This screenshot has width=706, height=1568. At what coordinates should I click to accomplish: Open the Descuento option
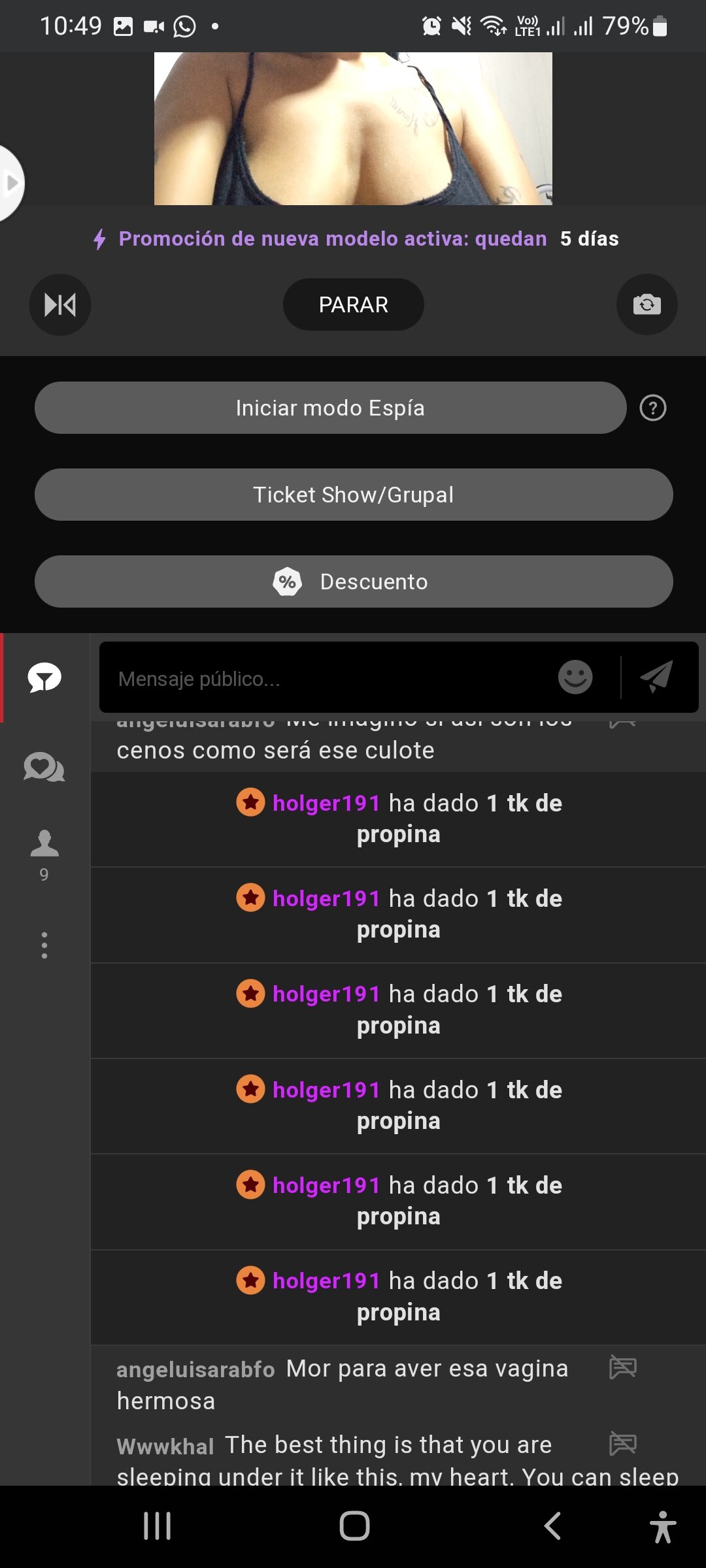[353, 581]
